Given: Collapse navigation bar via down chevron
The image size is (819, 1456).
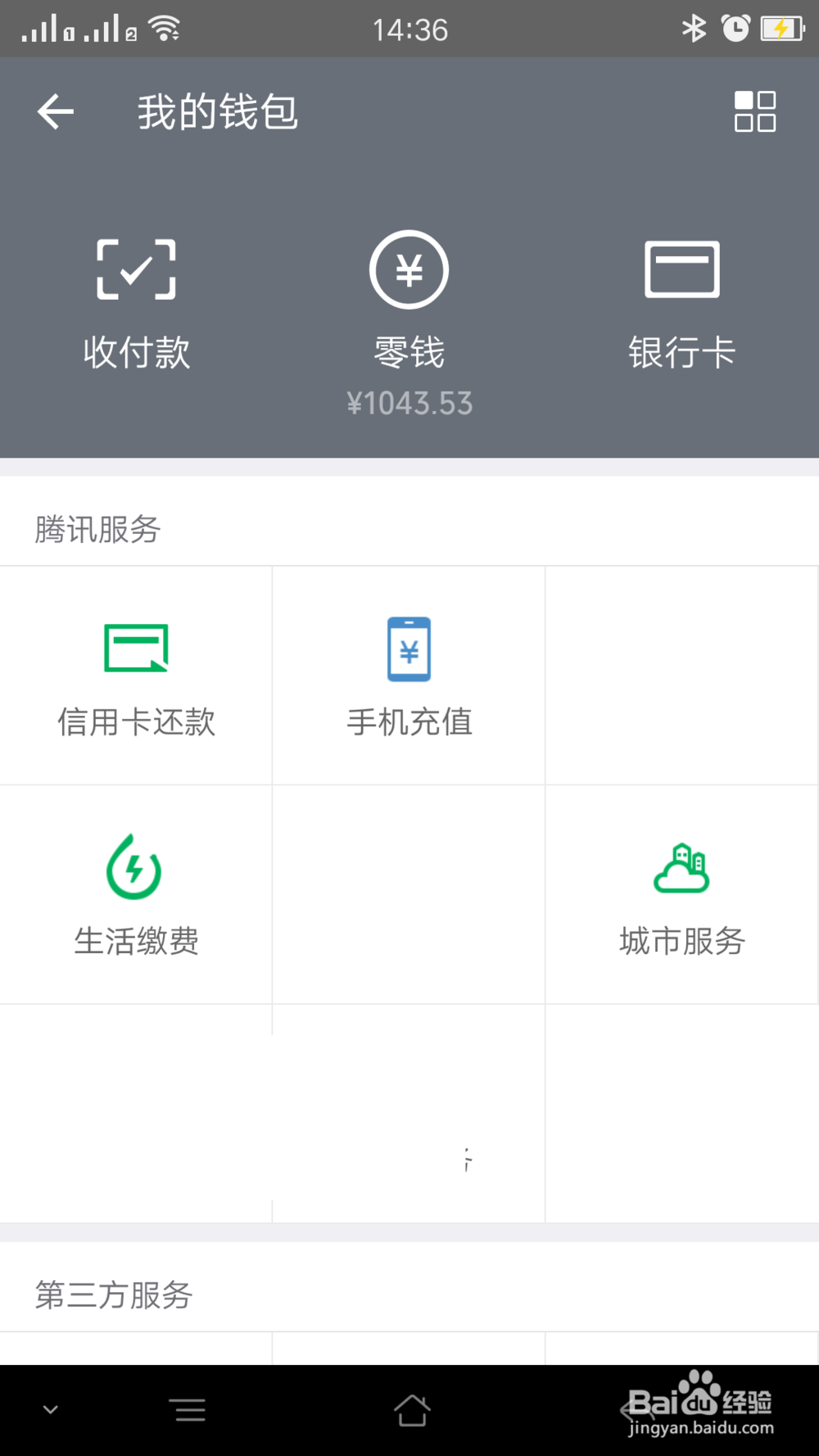Looking at the screenshot, I should pos(51,1409).
